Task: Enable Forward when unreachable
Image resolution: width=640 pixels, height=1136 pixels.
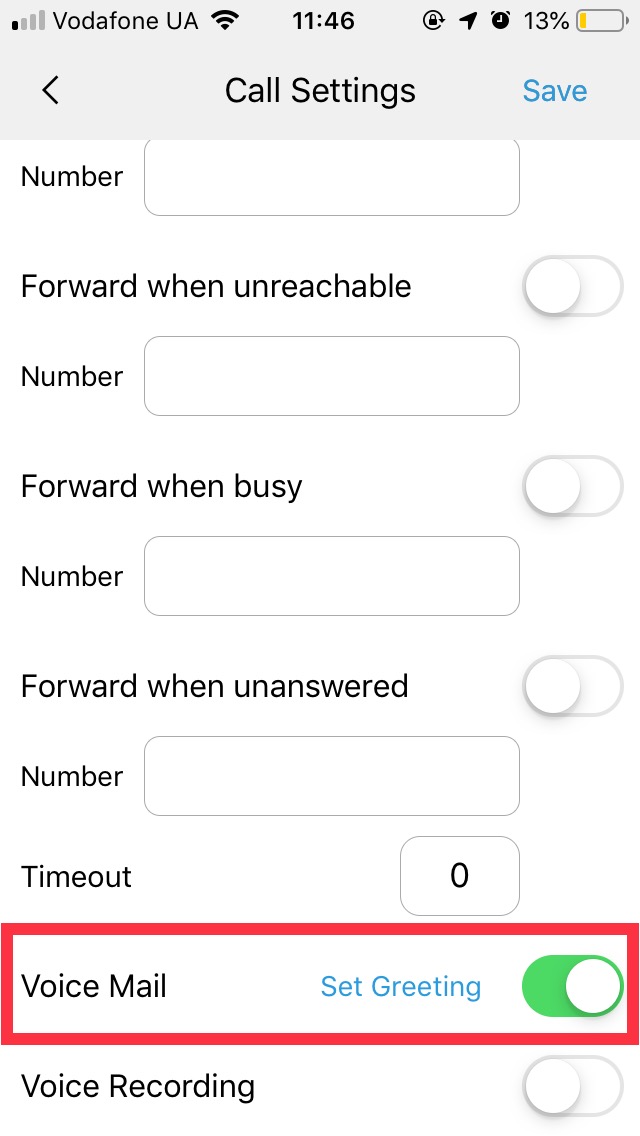Action: [x=573, y=286]
